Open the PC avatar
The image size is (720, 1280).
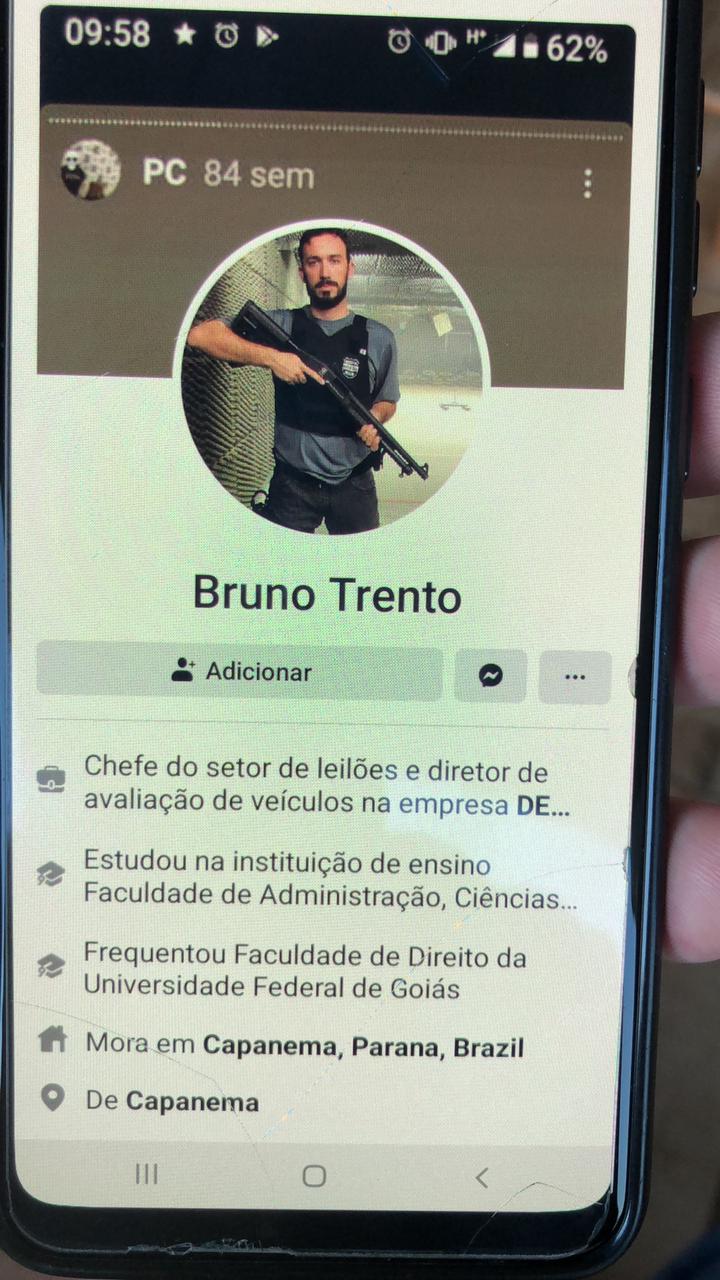(90, 170)
